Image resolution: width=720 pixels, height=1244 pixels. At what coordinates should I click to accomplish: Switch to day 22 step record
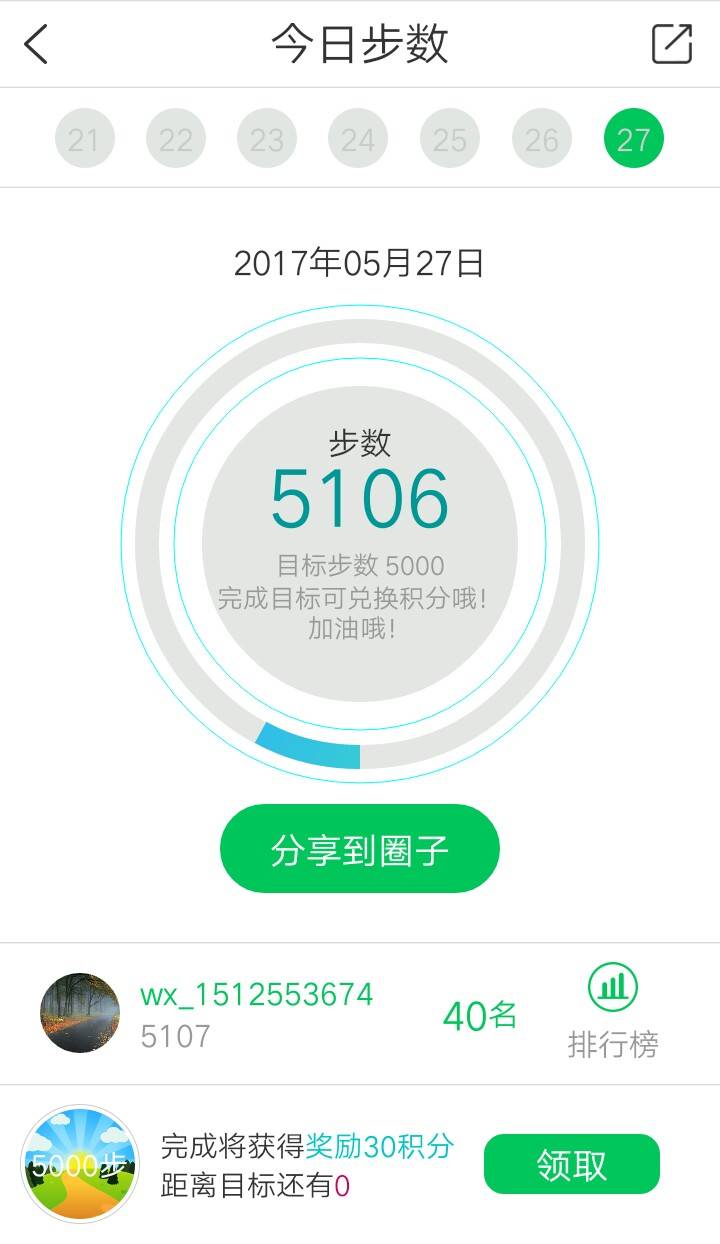point(176,139)
